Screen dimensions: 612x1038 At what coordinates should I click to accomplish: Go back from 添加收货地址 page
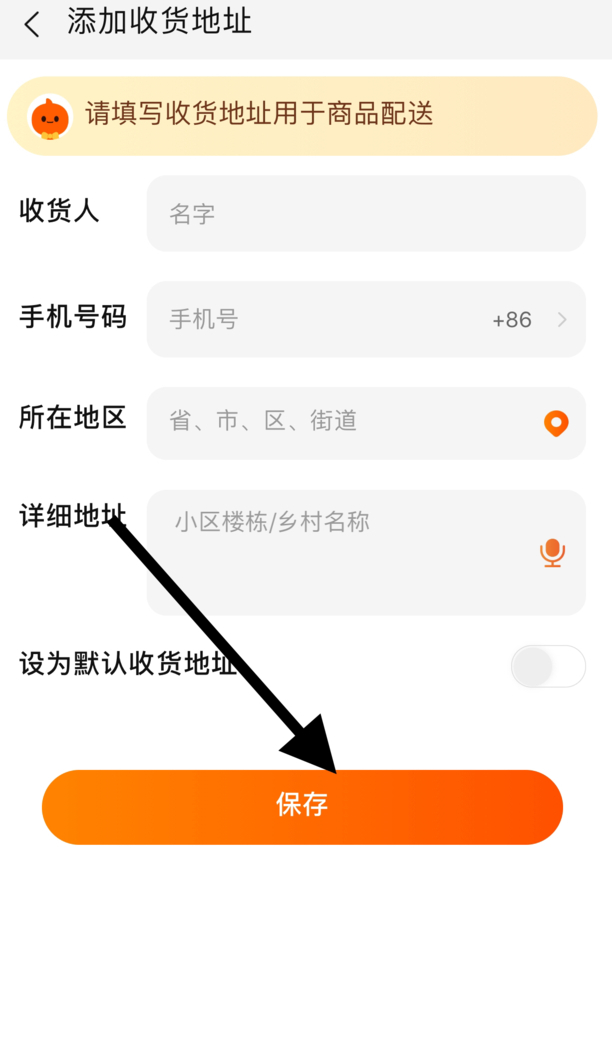33,25
